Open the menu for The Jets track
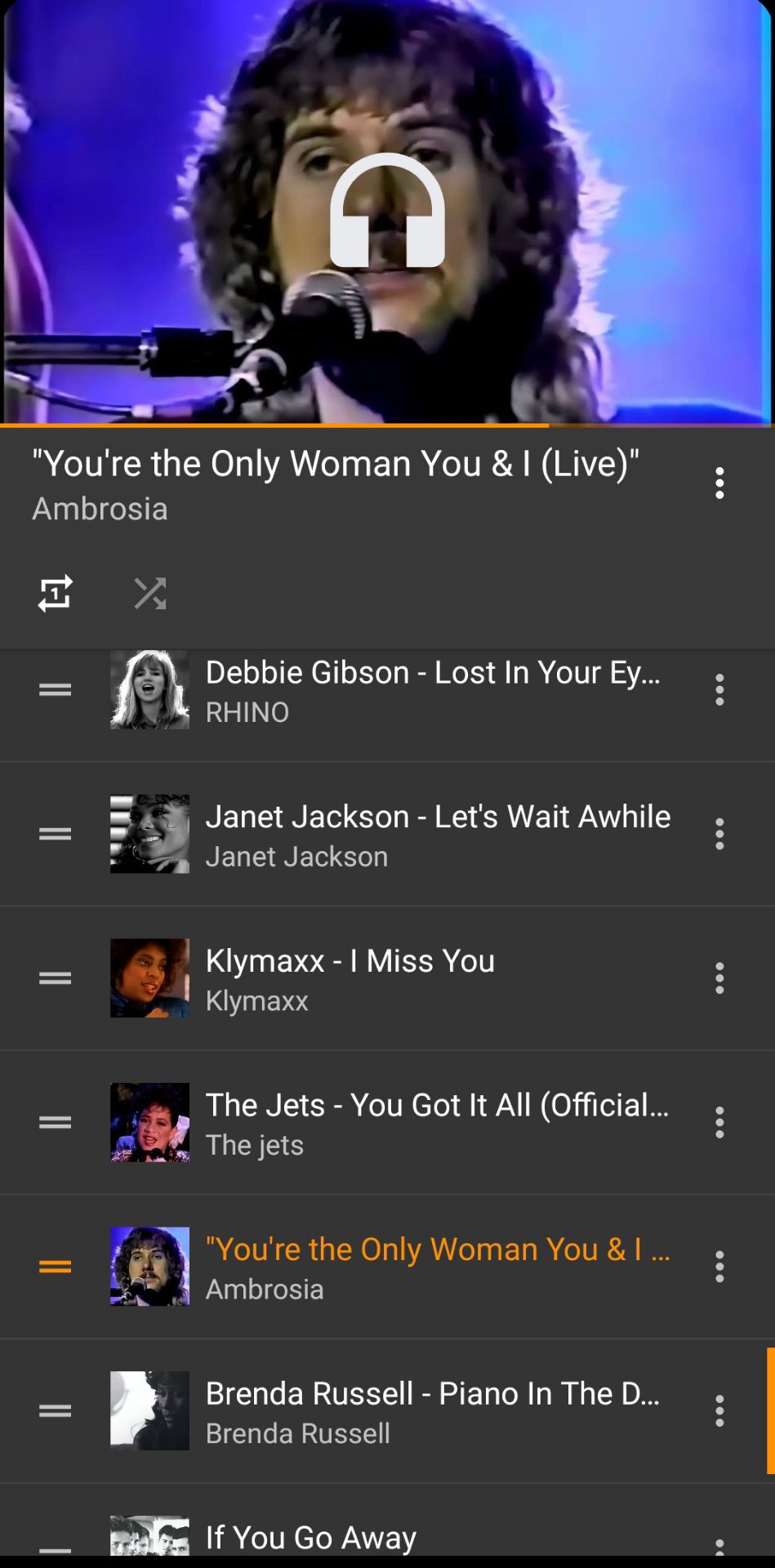 719,1122
